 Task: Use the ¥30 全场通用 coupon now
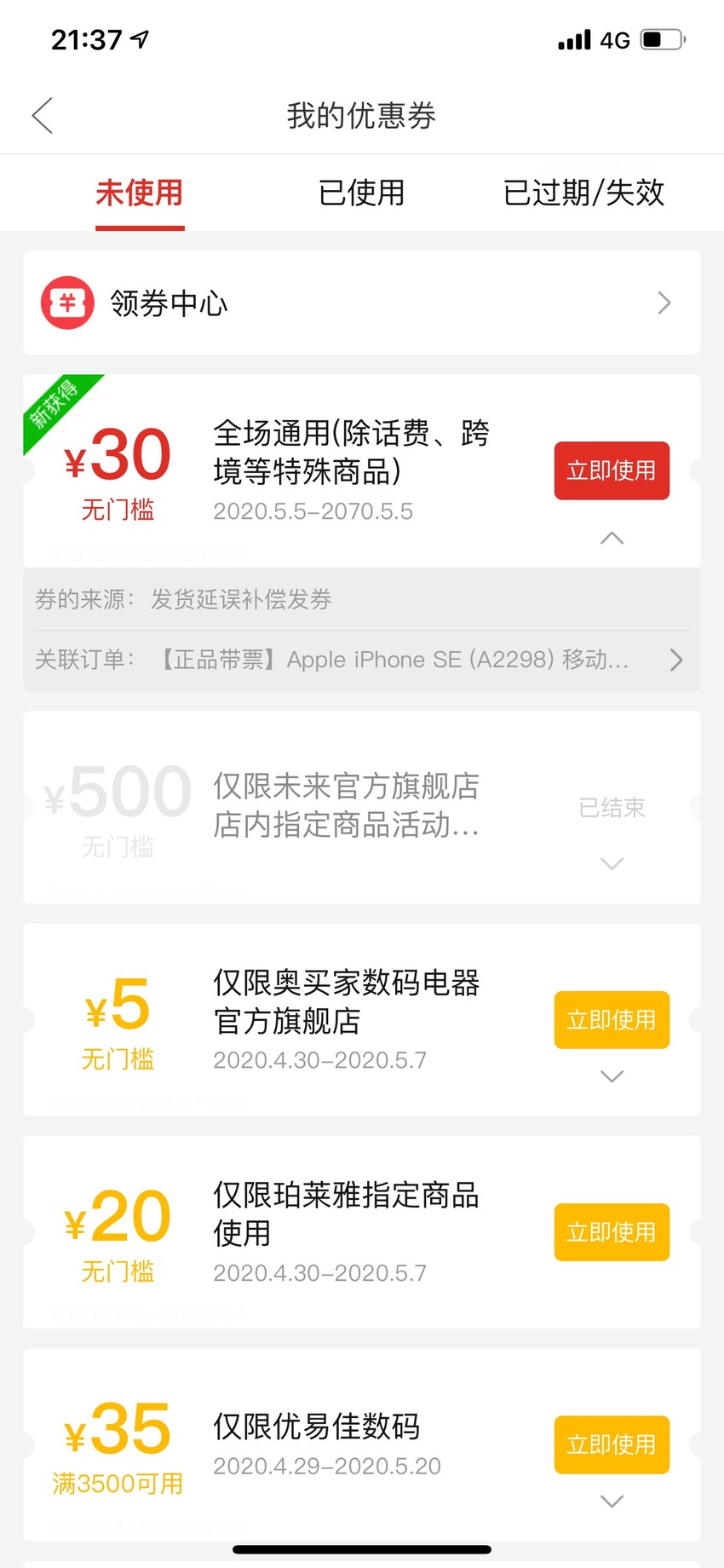[612, 470]
